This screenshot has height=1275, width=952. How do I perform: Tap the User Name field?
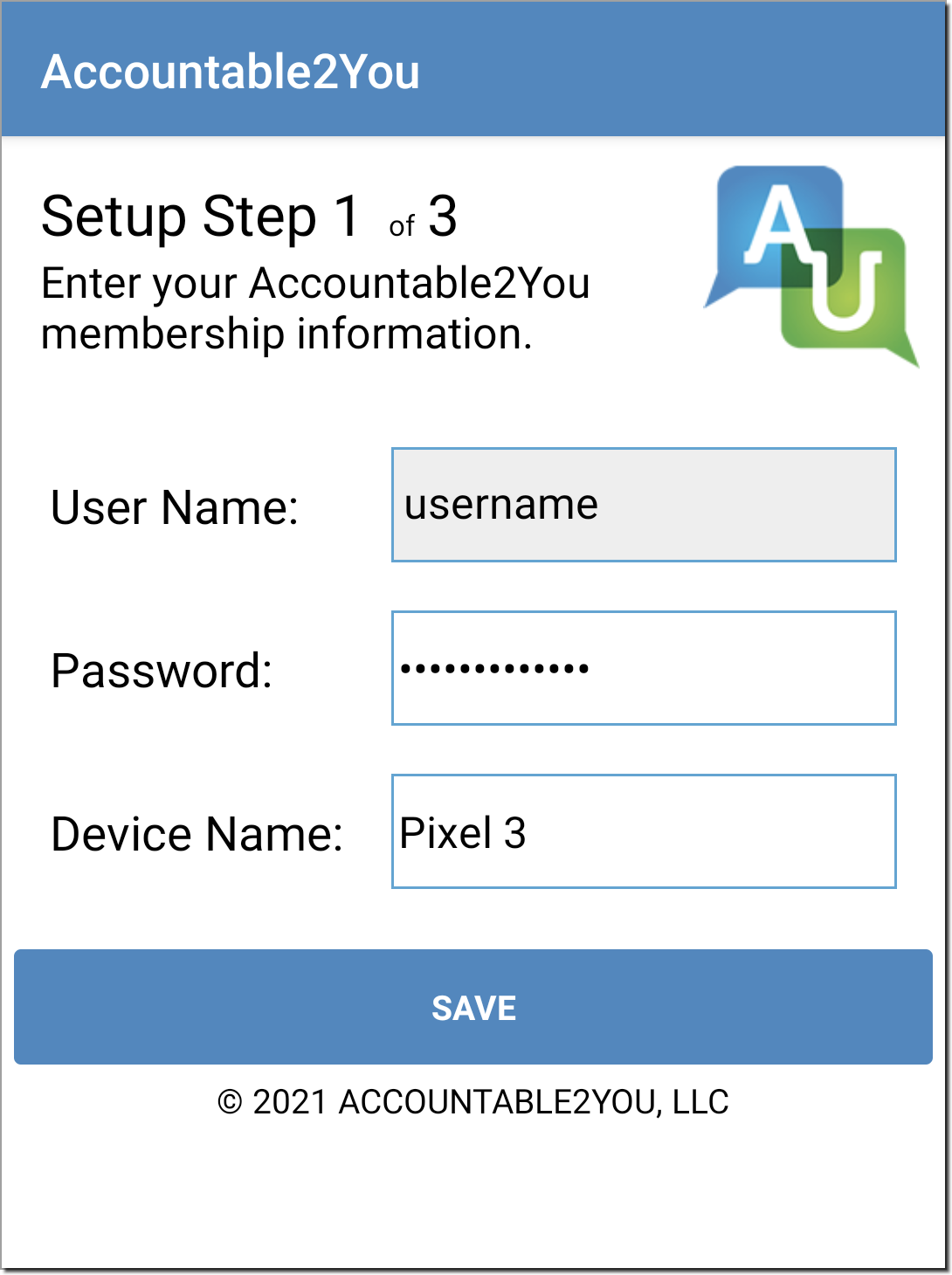click(x=644, y=505)
